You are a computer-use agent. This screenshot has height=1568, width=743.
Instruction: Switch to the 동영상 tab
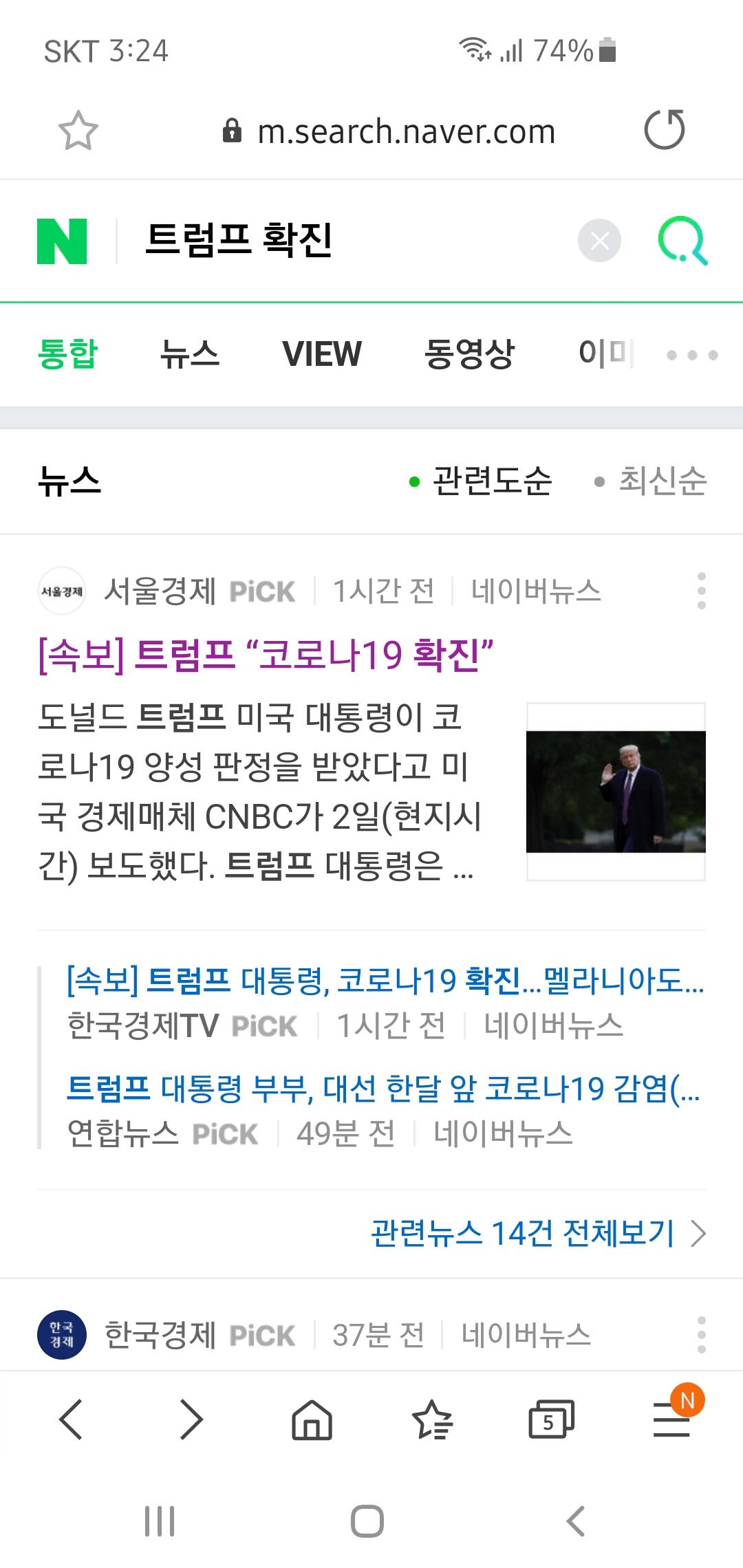469,354
